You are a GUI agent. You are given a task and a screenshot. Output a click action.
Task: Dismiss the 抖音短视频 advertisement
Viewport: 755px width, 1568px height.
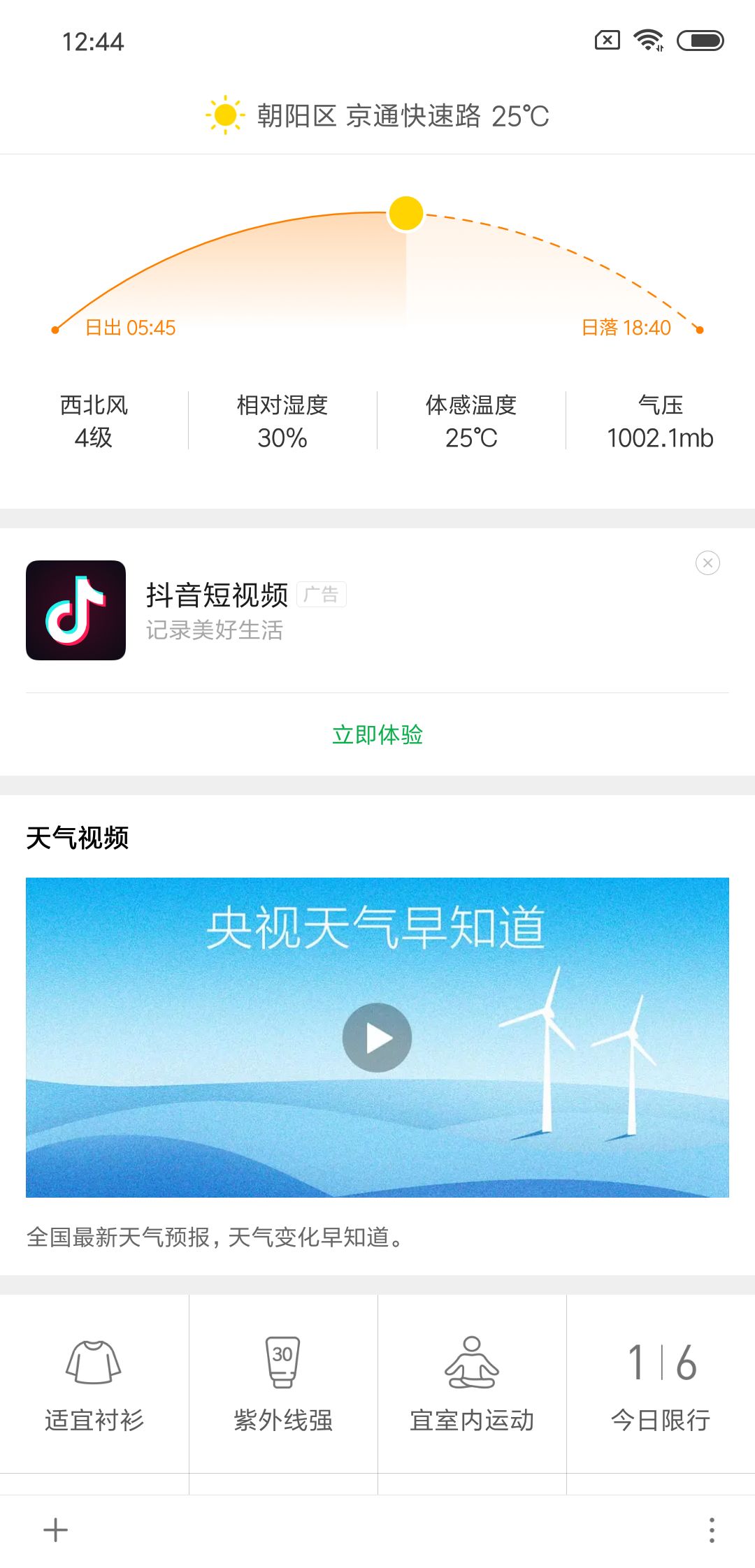(707, 563)
